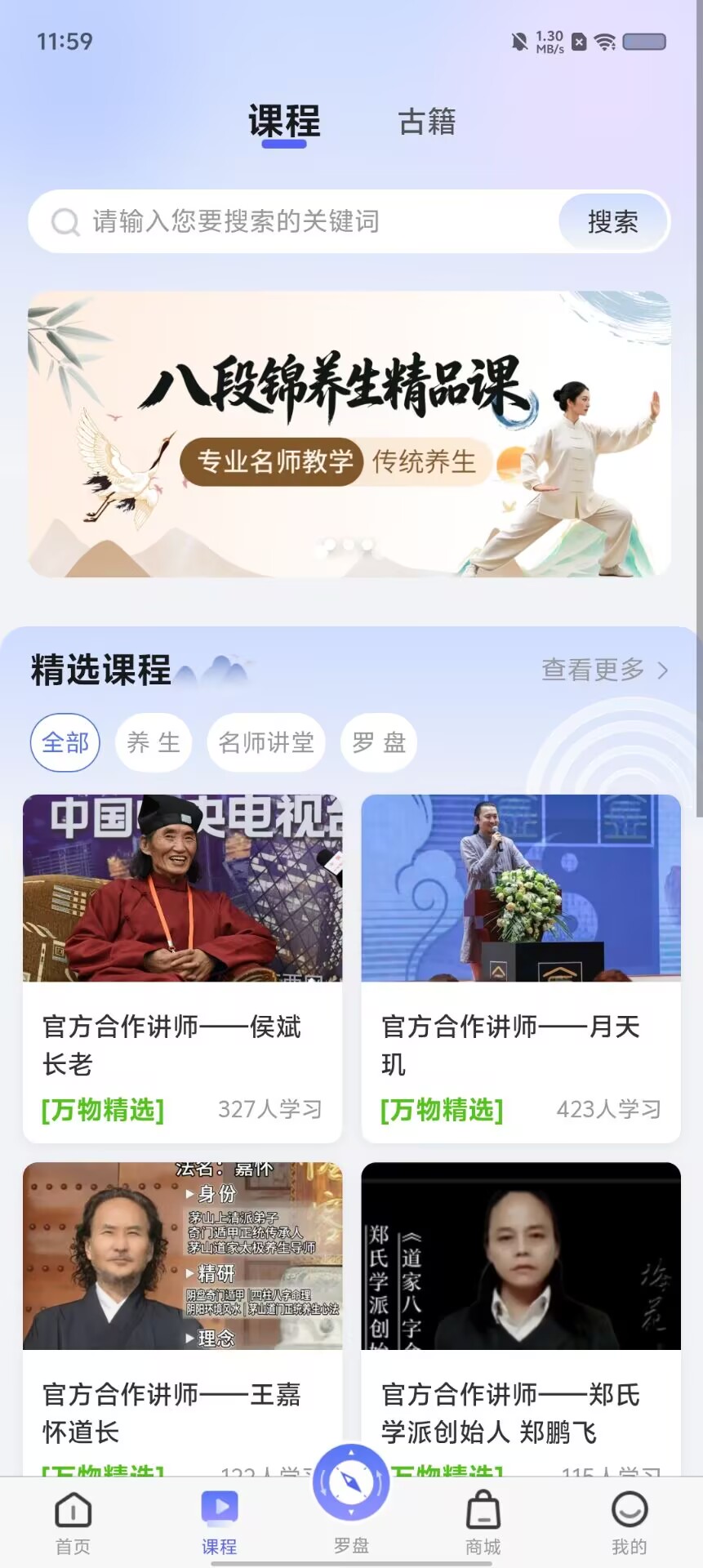The image size is (703, 1568).
Task: Focus the keyword search field
Action: 294,221
